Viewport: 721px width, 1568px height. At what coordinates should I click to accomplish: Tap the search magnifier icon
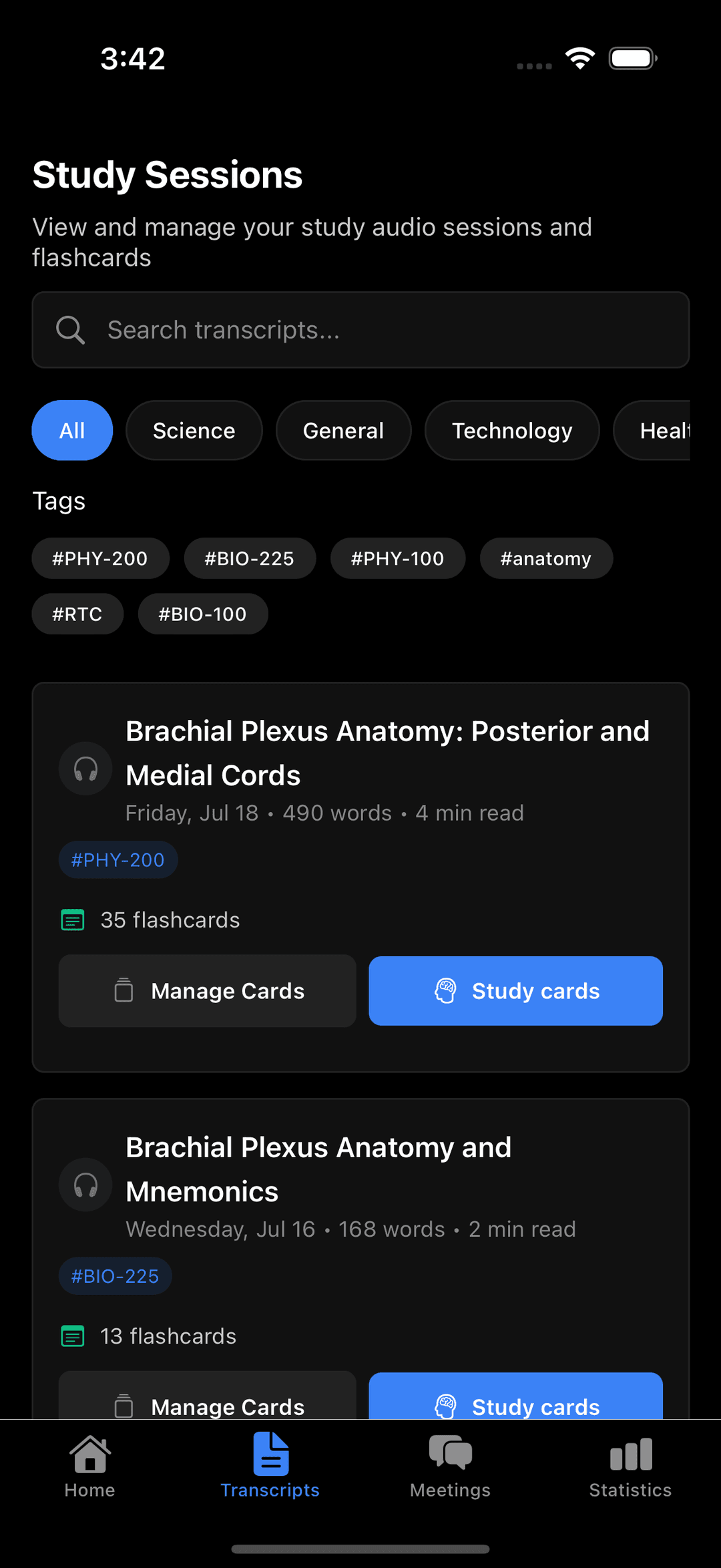point(70,330)
